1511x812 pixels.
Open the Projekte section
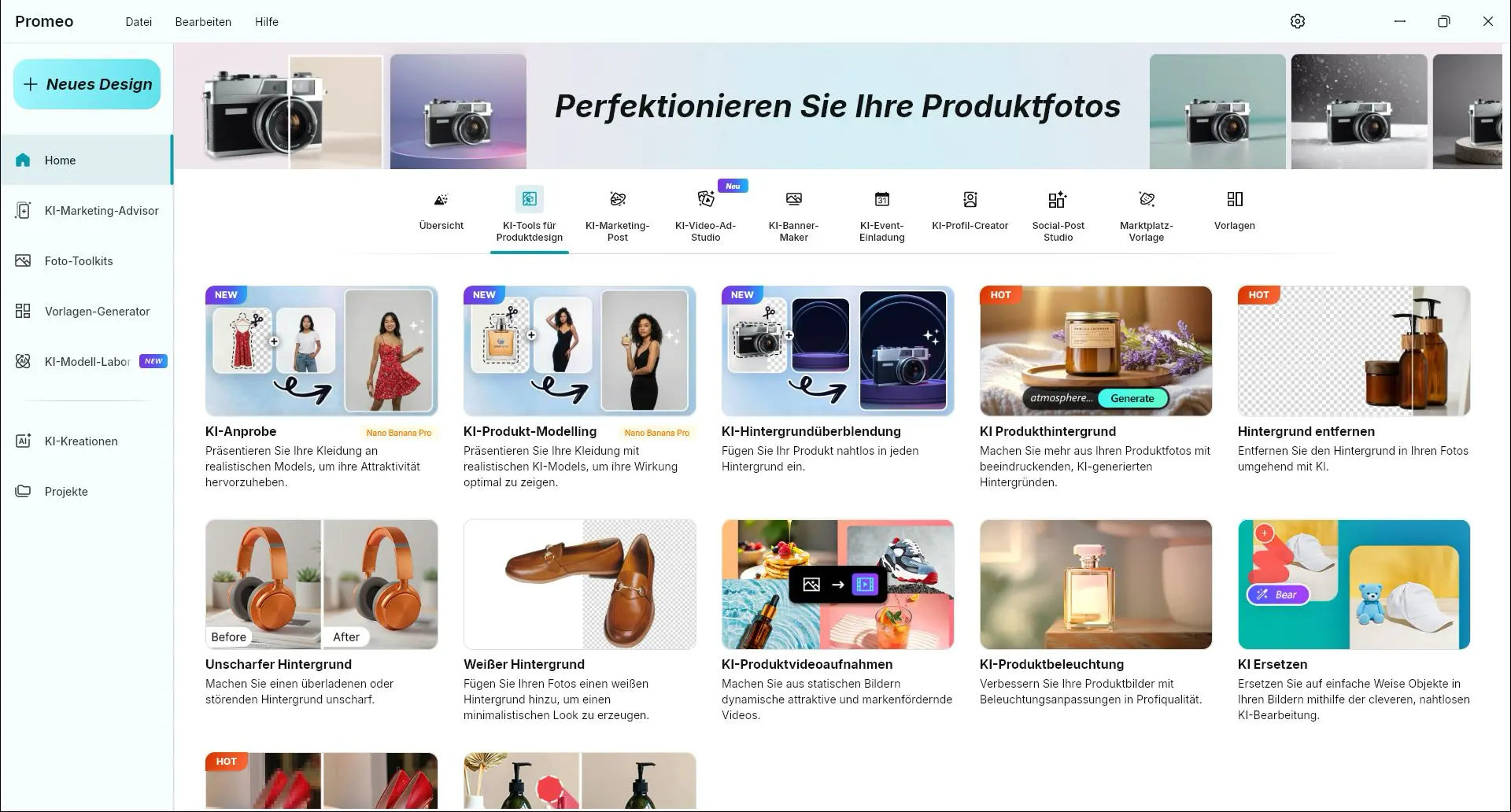click(66, 492)
